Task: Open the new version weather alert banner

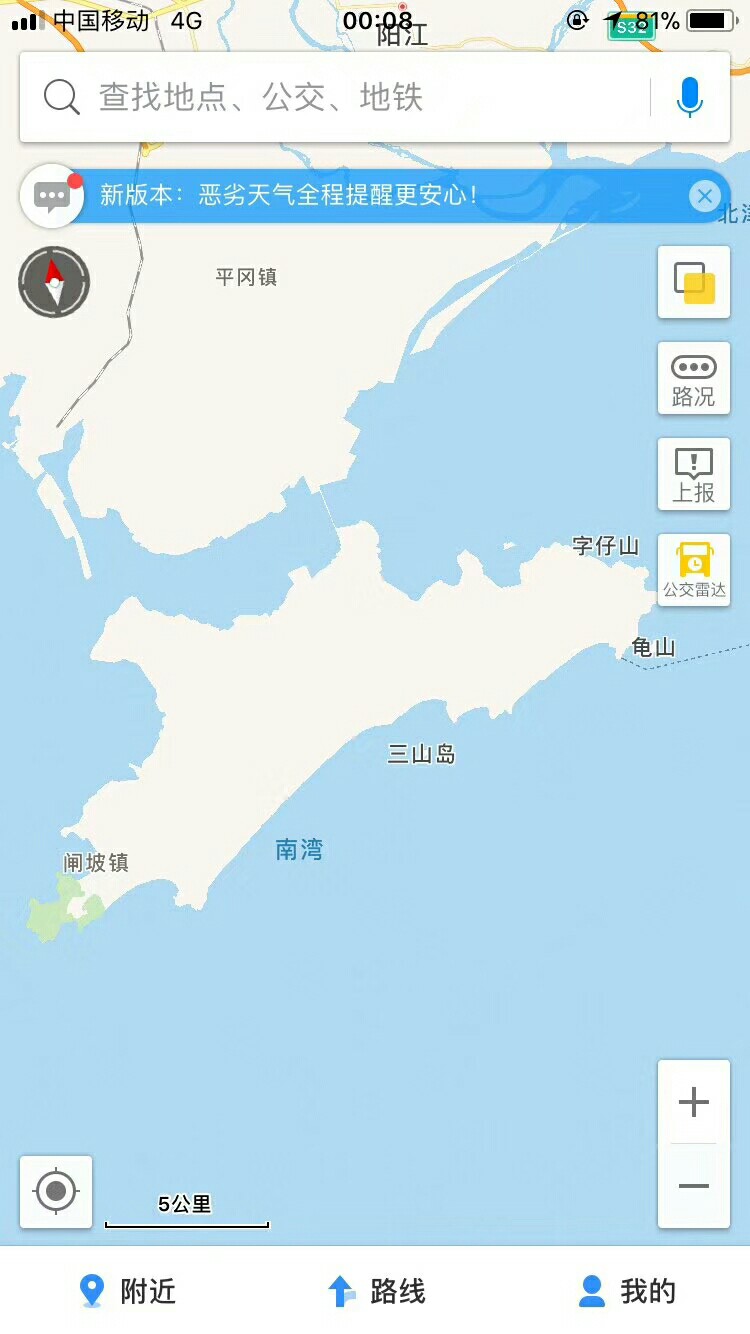Action: pos(380,195)
